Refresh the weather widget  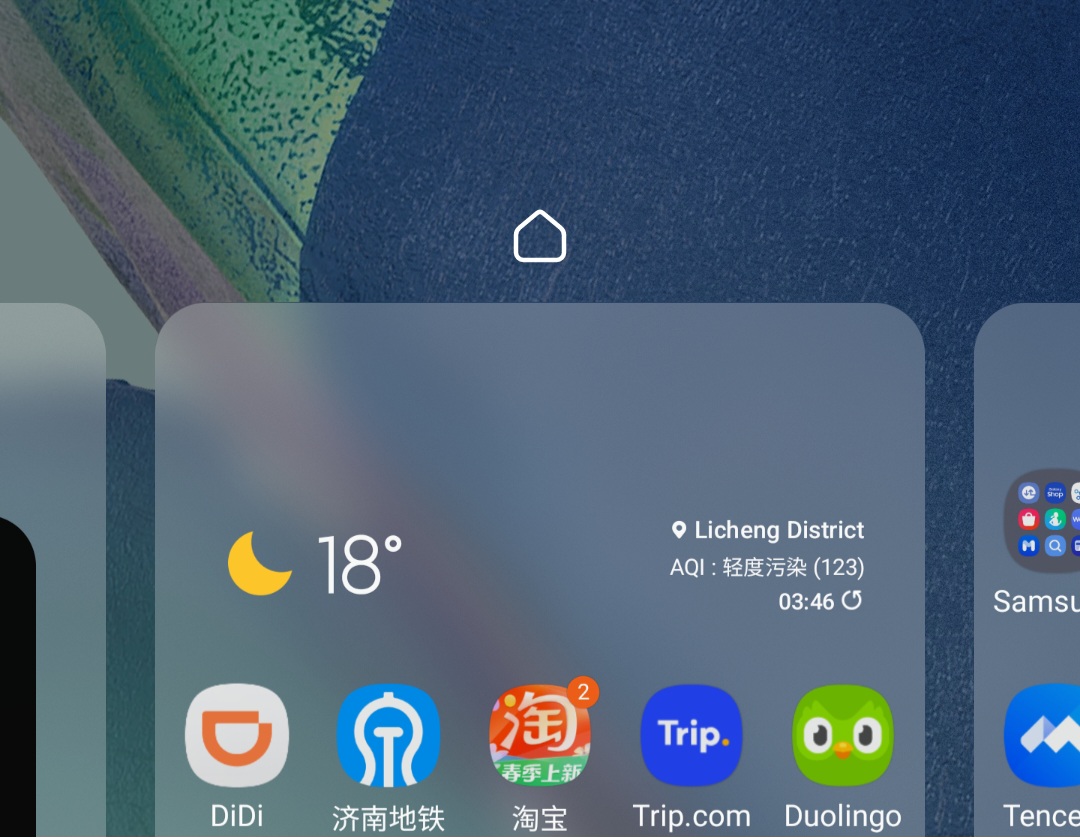[x=852, y=600]
